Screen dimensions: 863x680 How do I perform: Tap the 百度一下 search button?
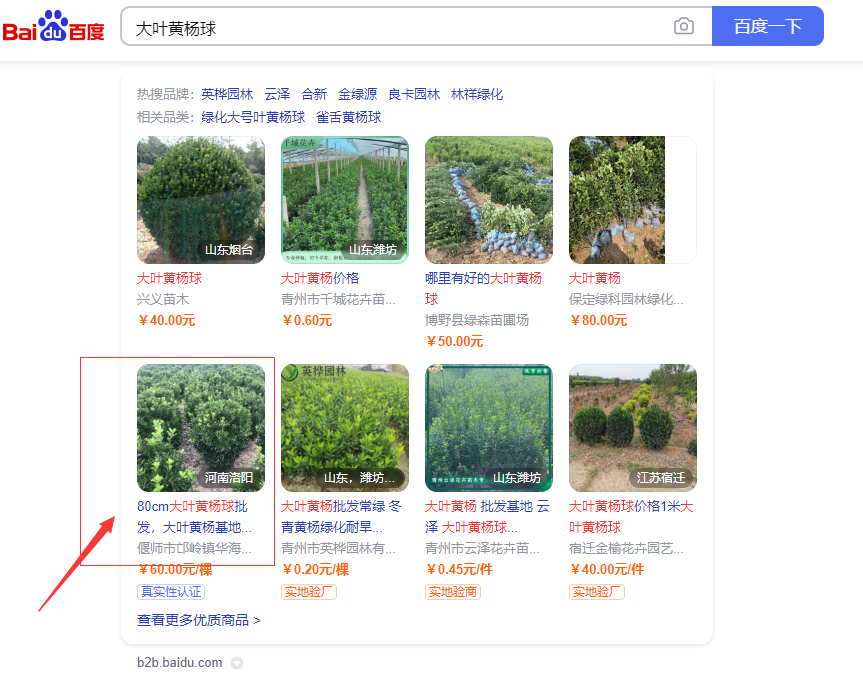767,27
